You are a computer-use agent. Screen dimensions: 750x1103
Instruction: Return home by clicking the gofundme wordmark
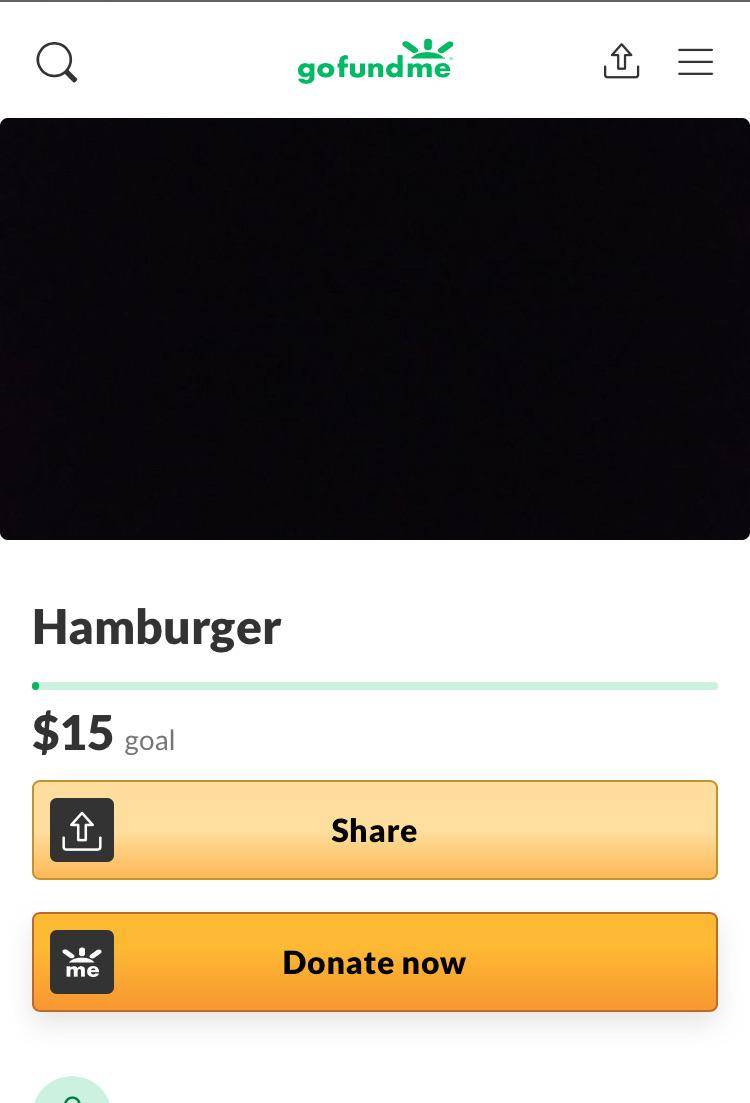click(x=374, y=62)
